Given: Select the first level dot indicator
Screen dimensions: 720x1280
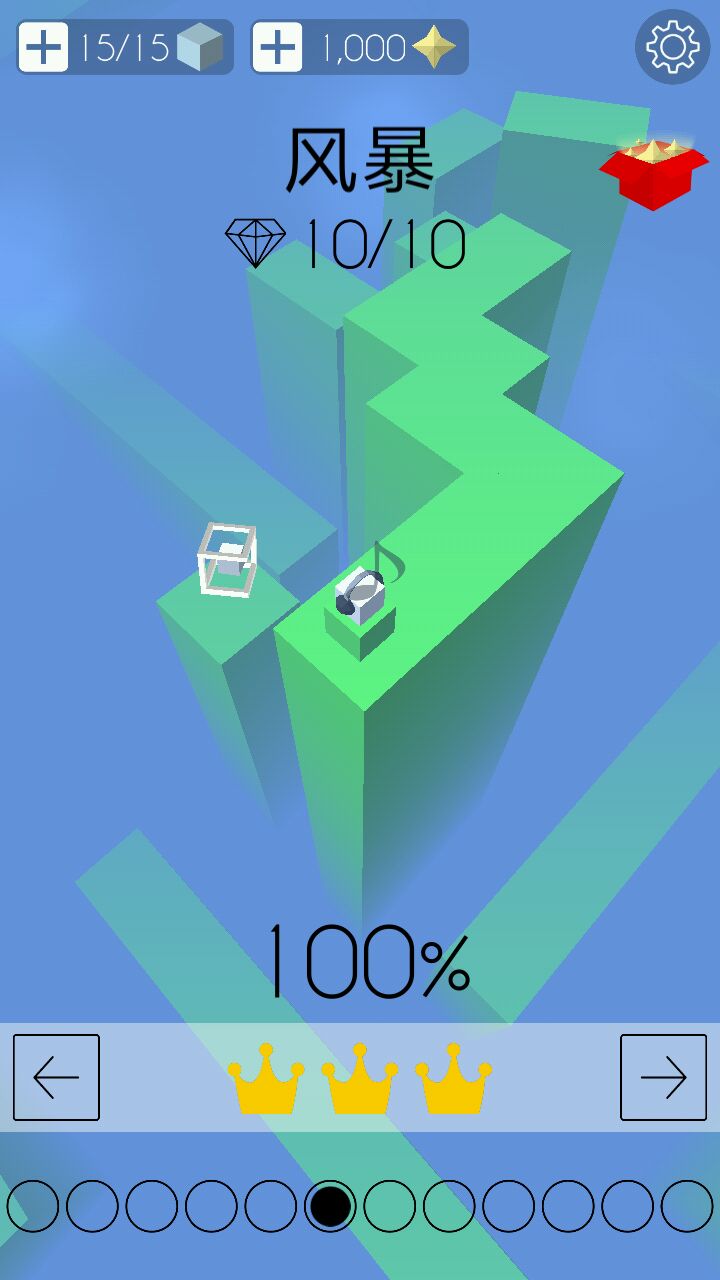Looking at the screenshot, I should [33, 1205].
